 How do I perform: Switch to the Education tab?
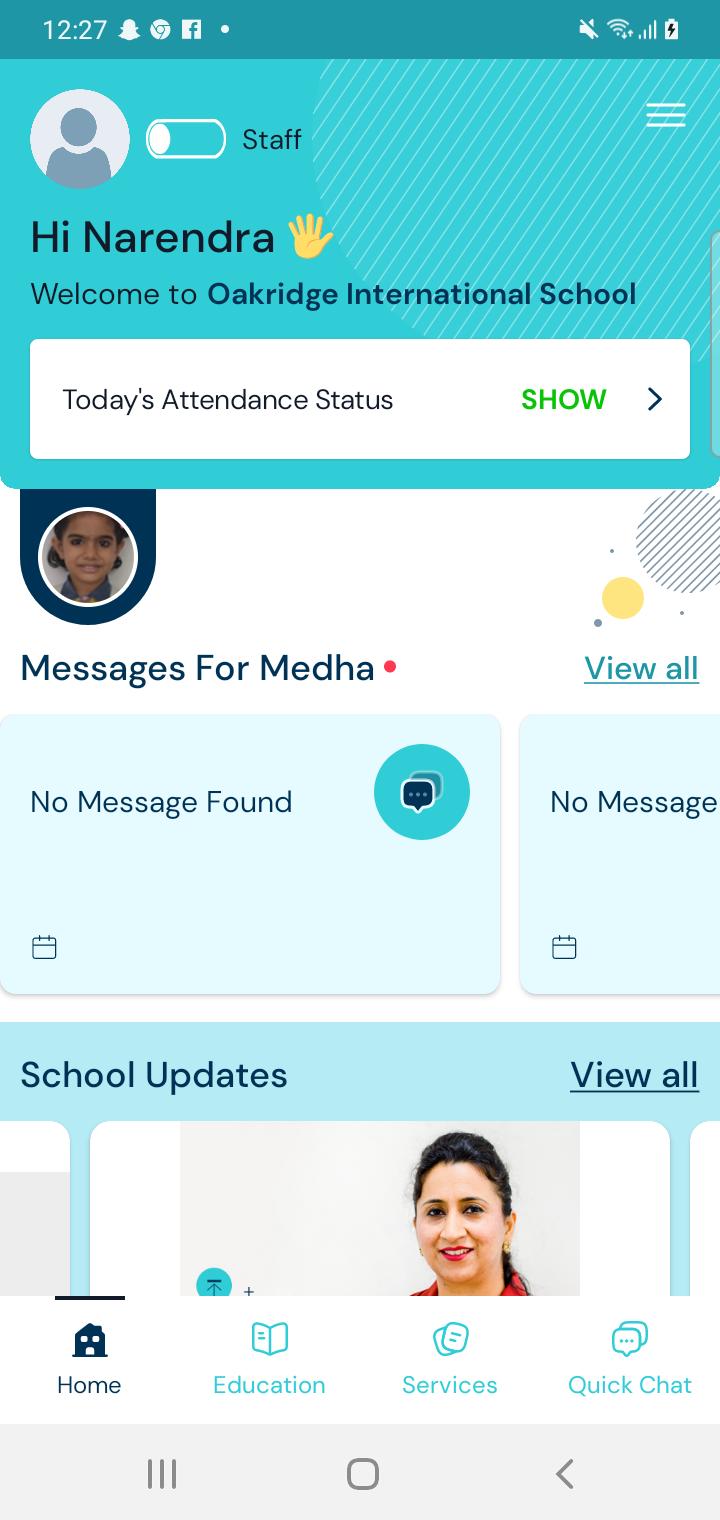[269, 1360]
